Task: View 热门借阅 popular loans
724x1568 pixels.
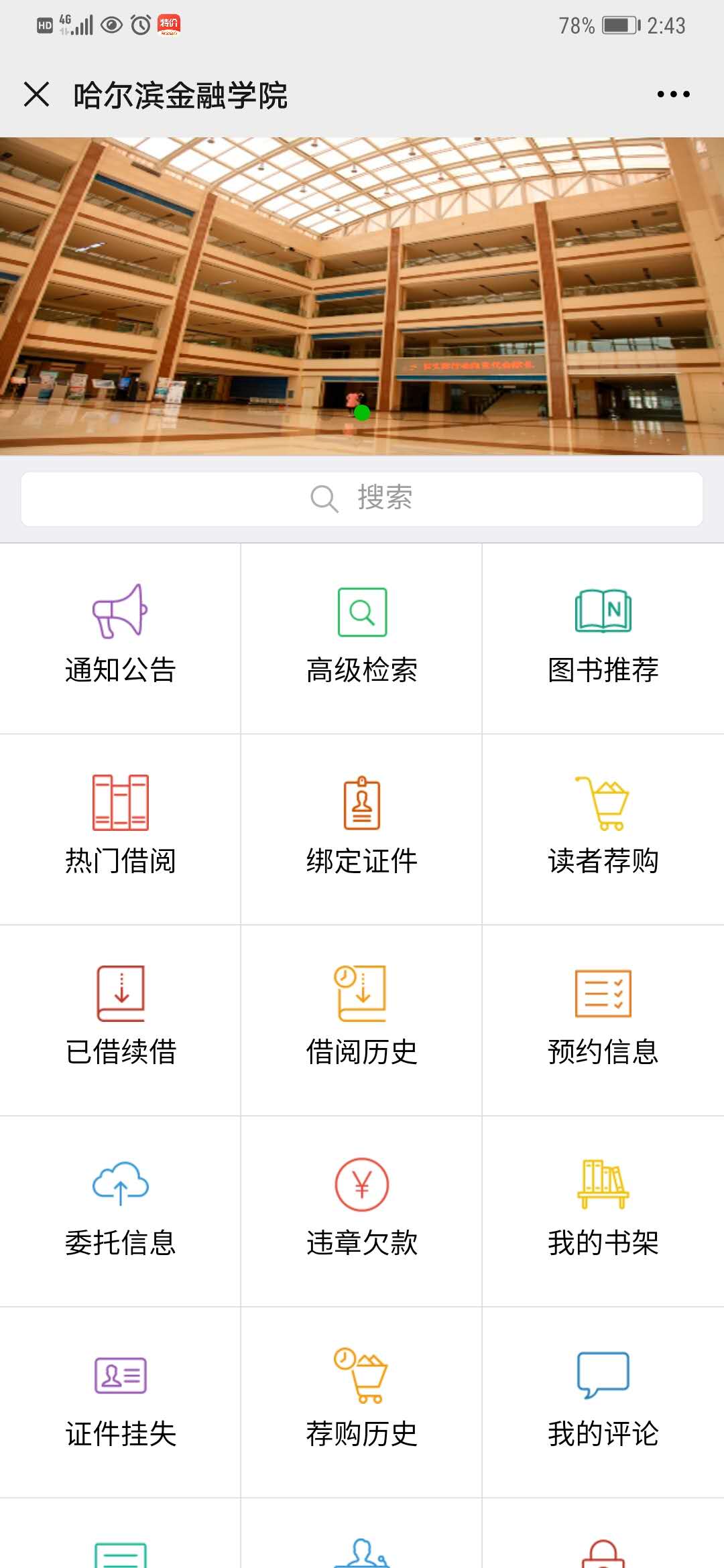Action: [121, 828]
